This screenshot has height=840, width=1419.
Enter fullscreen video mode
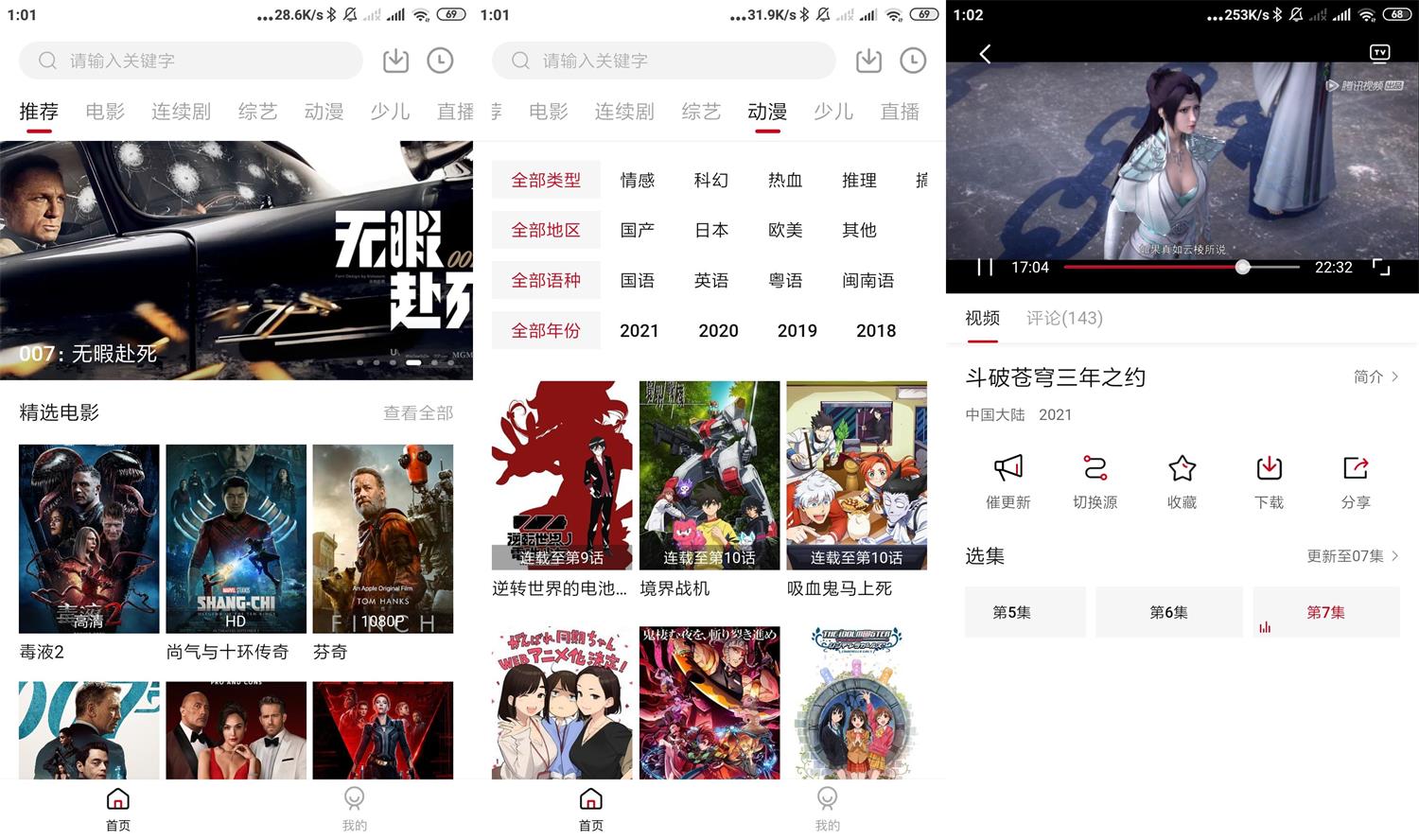pyautogui.click(x=1381, y=268)
